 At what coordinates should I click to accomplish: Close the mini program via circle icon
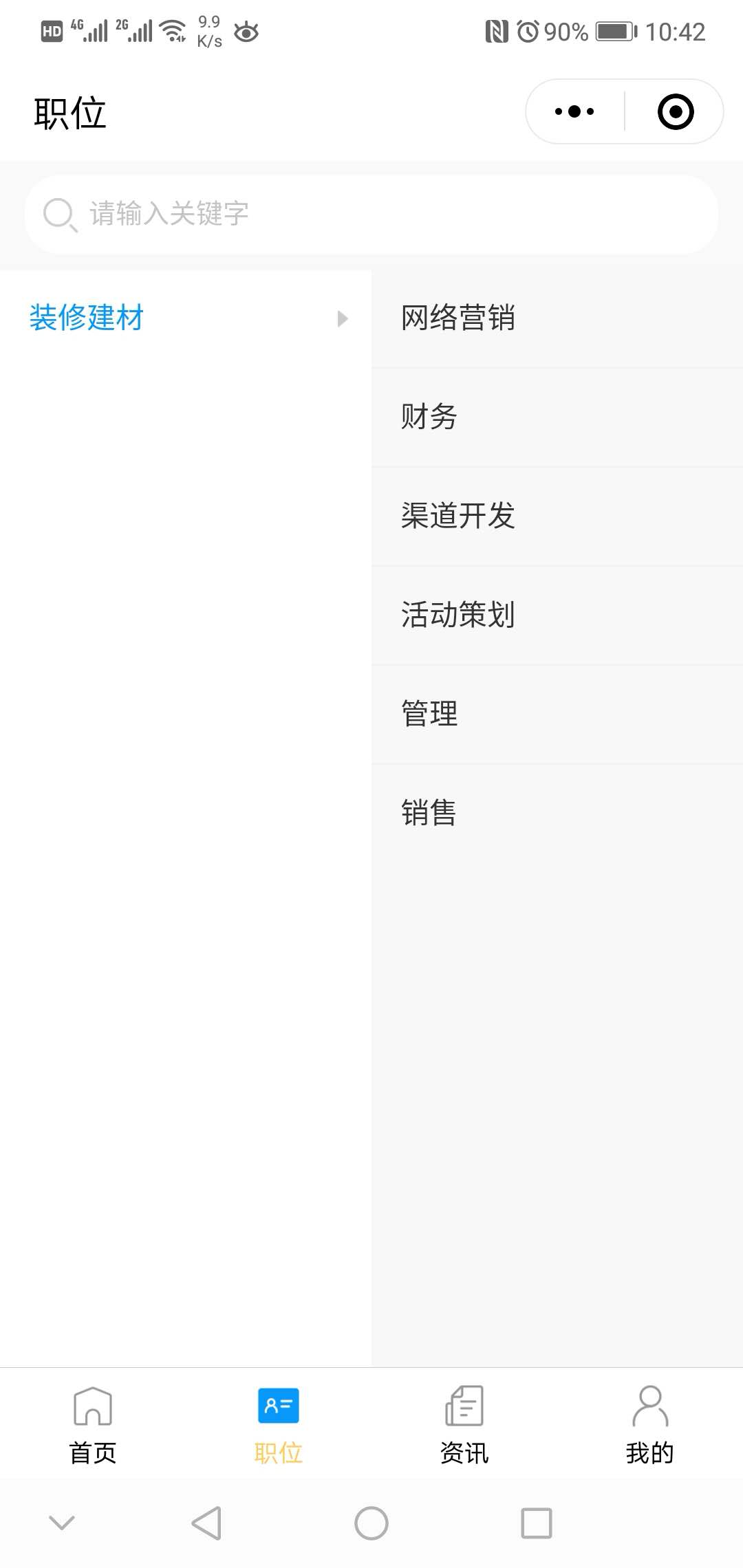[x=676, y=111]
